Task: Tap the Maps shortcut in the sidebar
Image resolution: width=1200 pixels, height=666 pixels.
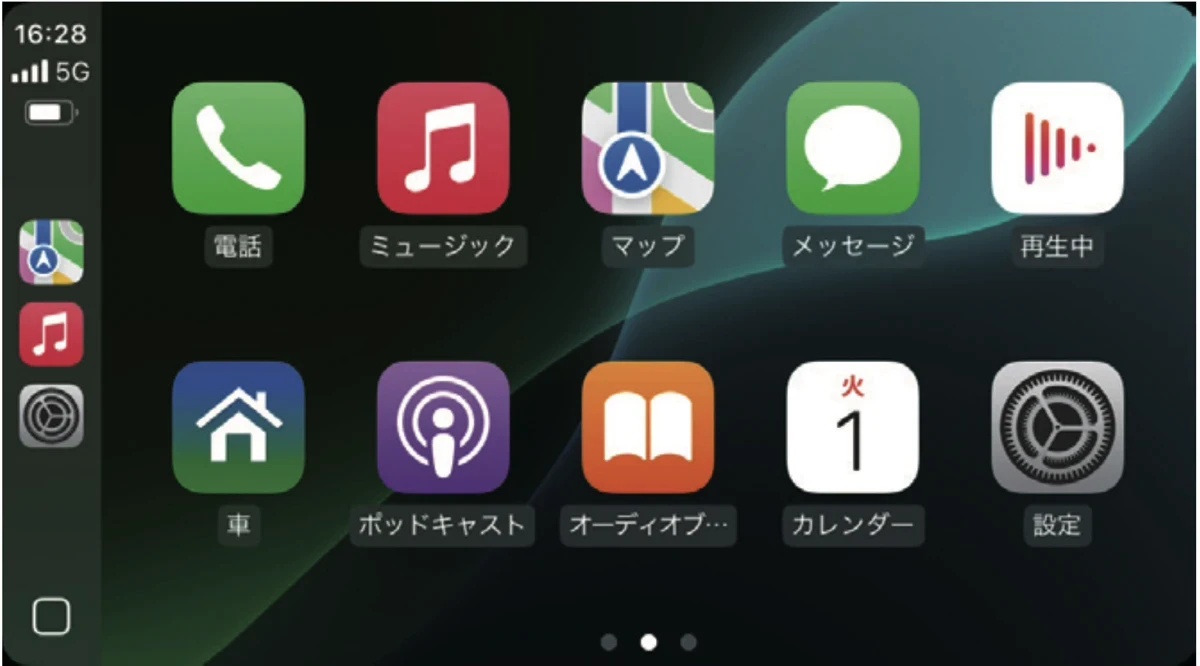Action: pyautogui.click(x=51, y=252)
